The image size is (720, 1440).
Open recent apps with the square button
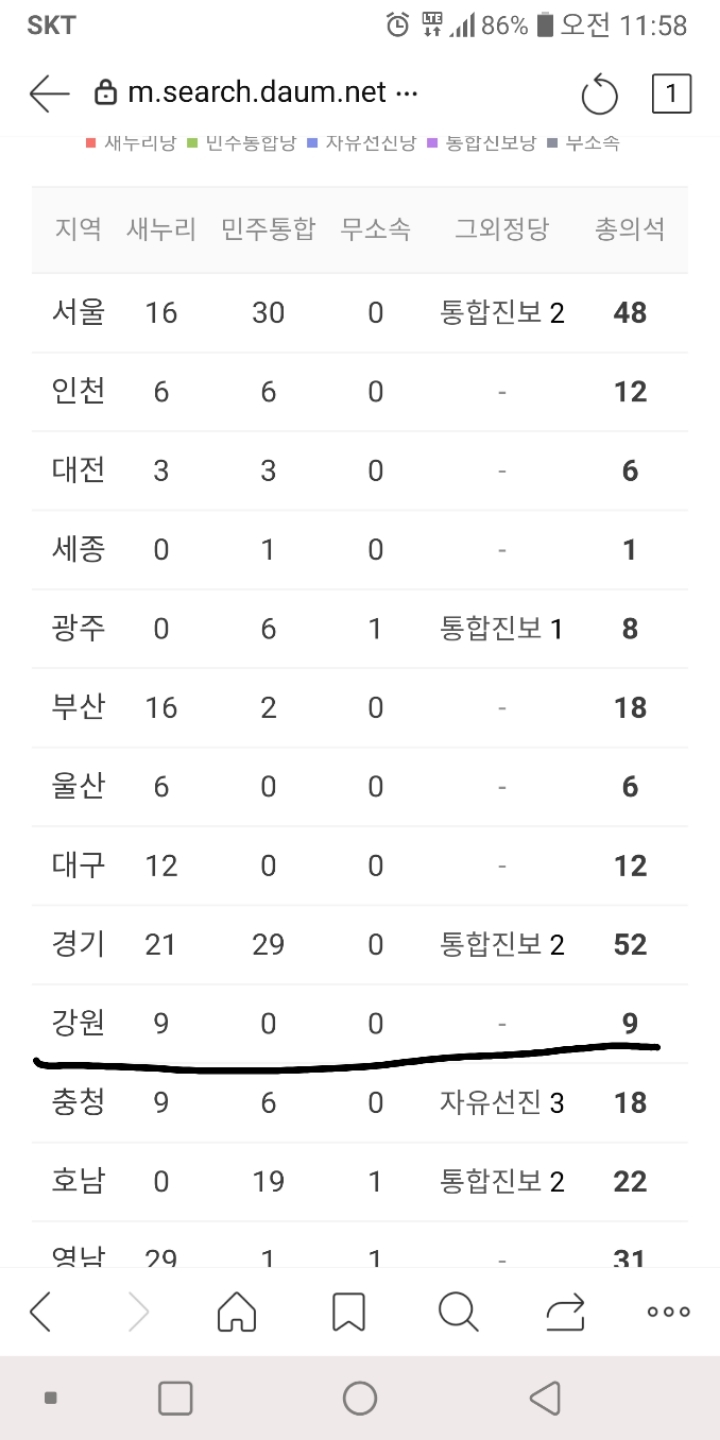(x=176, y=1398)
